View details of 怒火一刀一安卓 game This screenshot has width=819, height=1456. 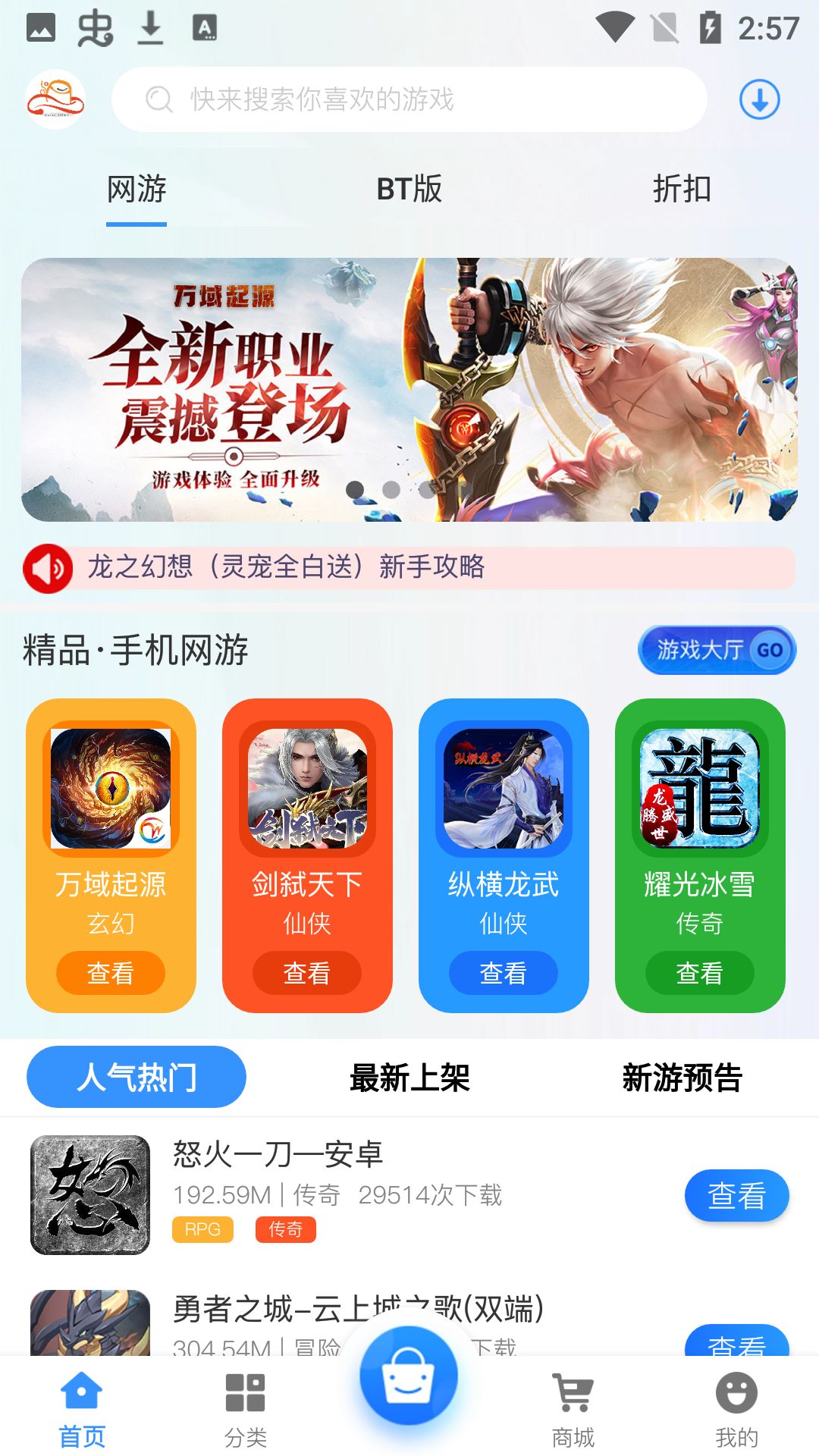click(736, 1195)
